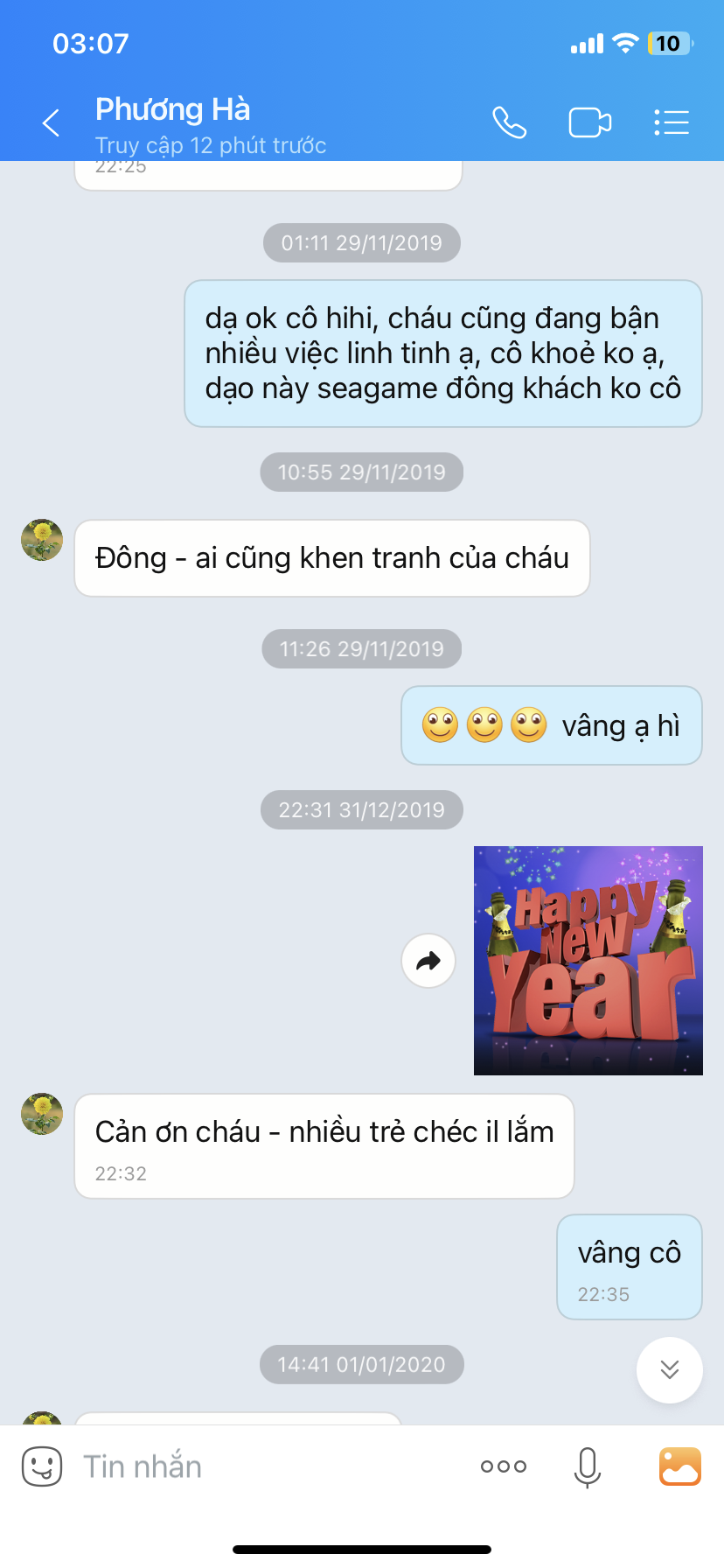Tap the contact name Phương Hà
Image resolution: width=724 pixels, height=1568 pixels.
(x=172, y=109)
